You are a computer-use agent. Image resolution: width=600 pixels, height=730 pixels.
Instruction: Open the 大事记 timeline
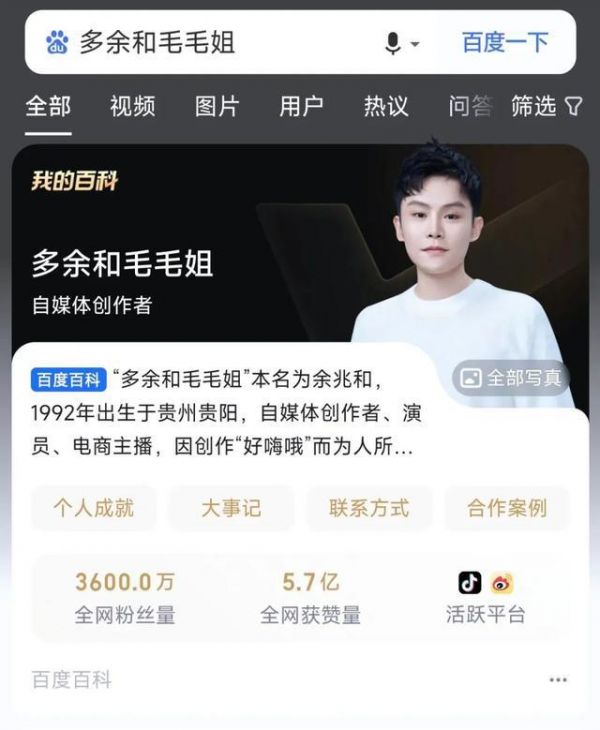(x=231, y=508)
